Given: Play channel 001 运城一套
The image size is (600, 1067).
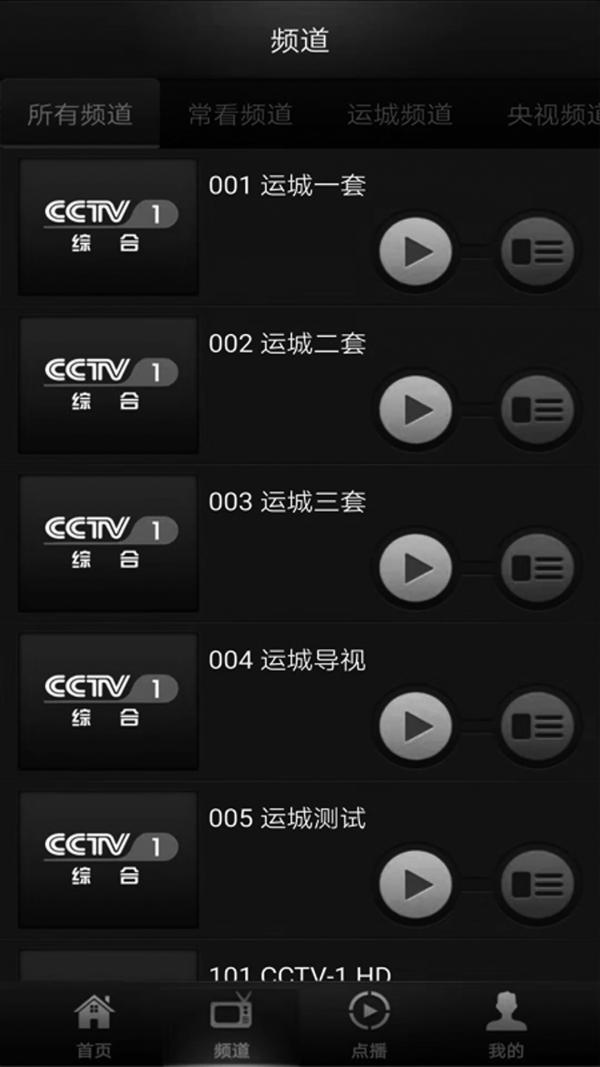Looking at the screenshot, I should click(x=416, y=251).
